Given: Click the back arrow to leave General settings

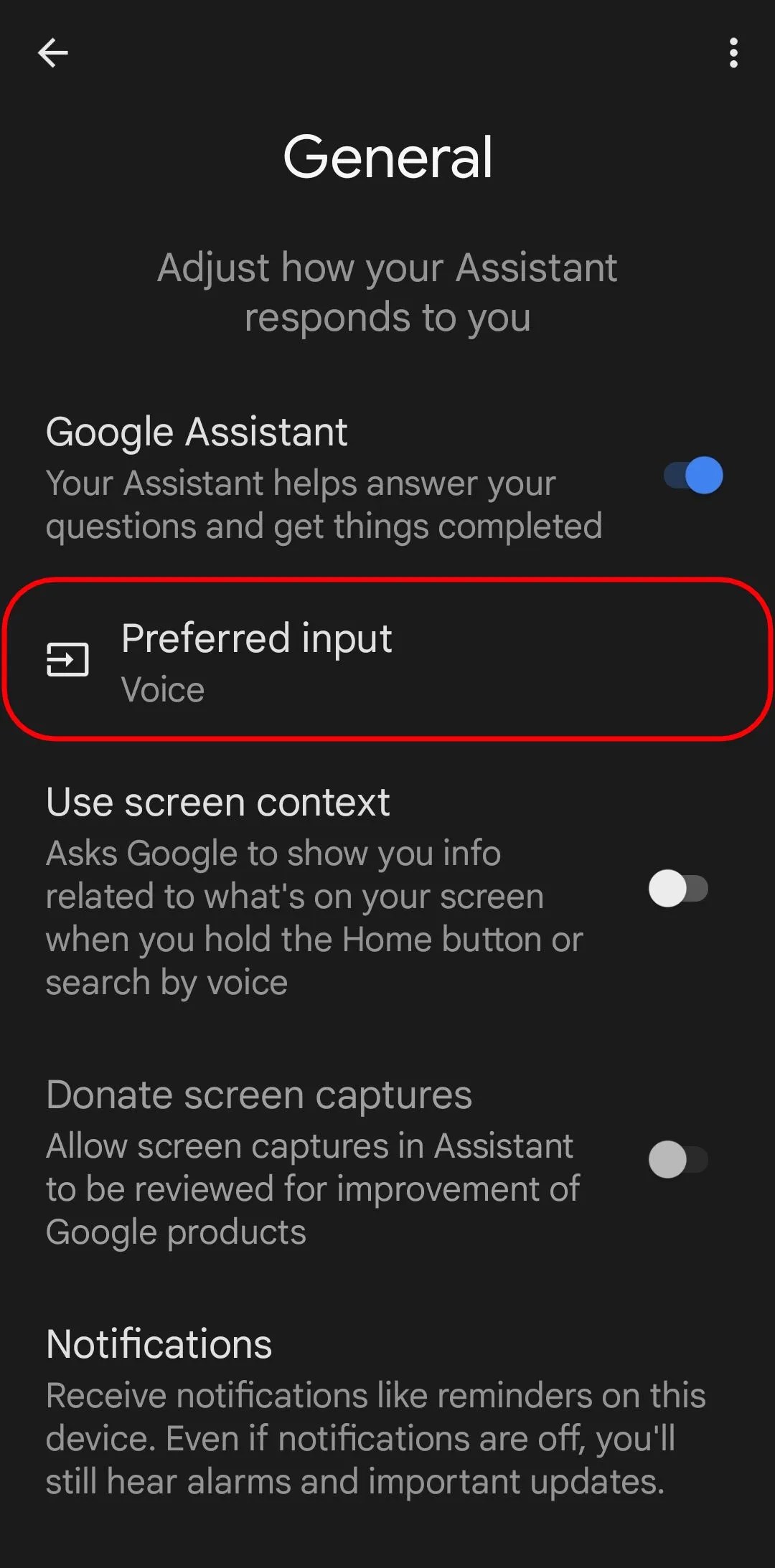Looking at the screenshot, I should tap(52, 52).
